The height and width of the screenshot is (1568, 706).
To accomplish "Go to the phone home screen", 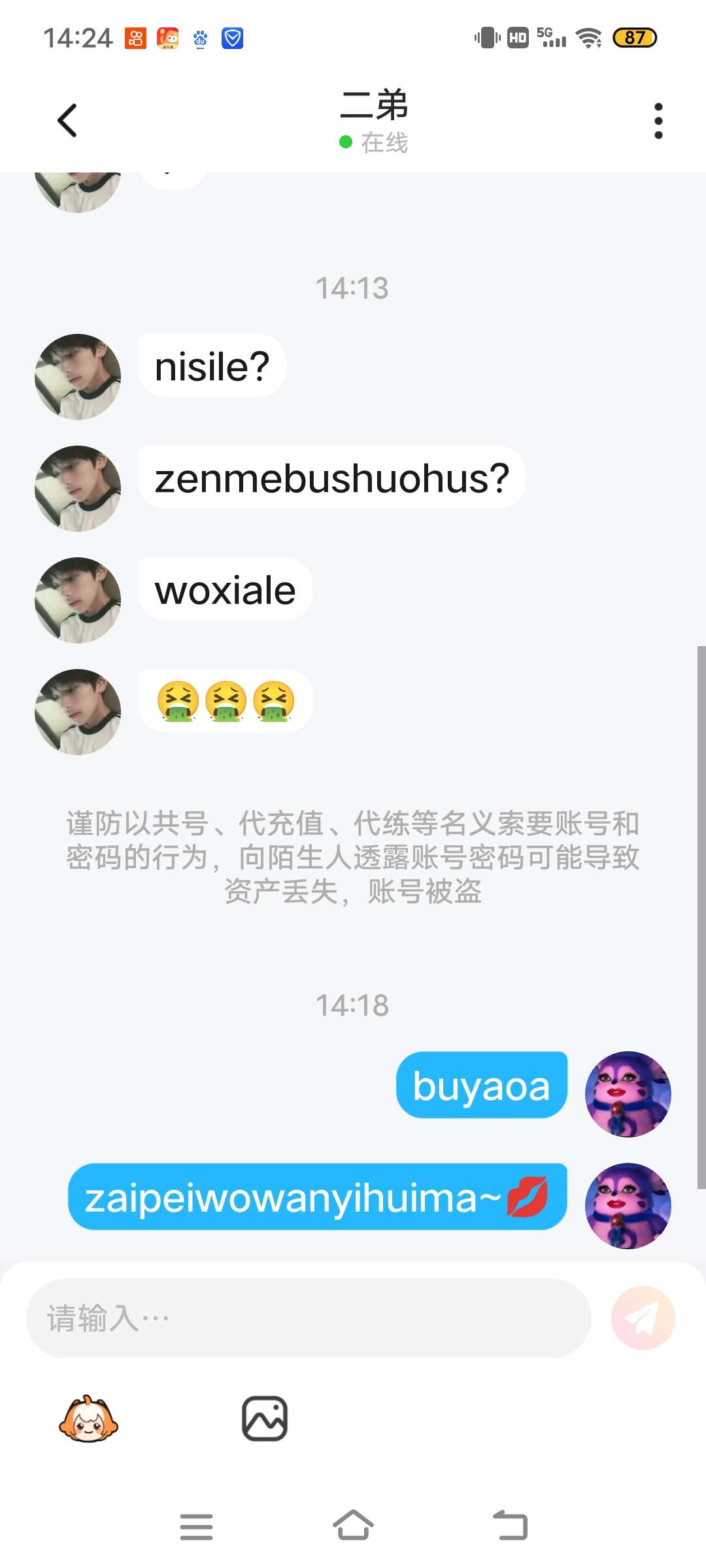I will pos(353,1526).
